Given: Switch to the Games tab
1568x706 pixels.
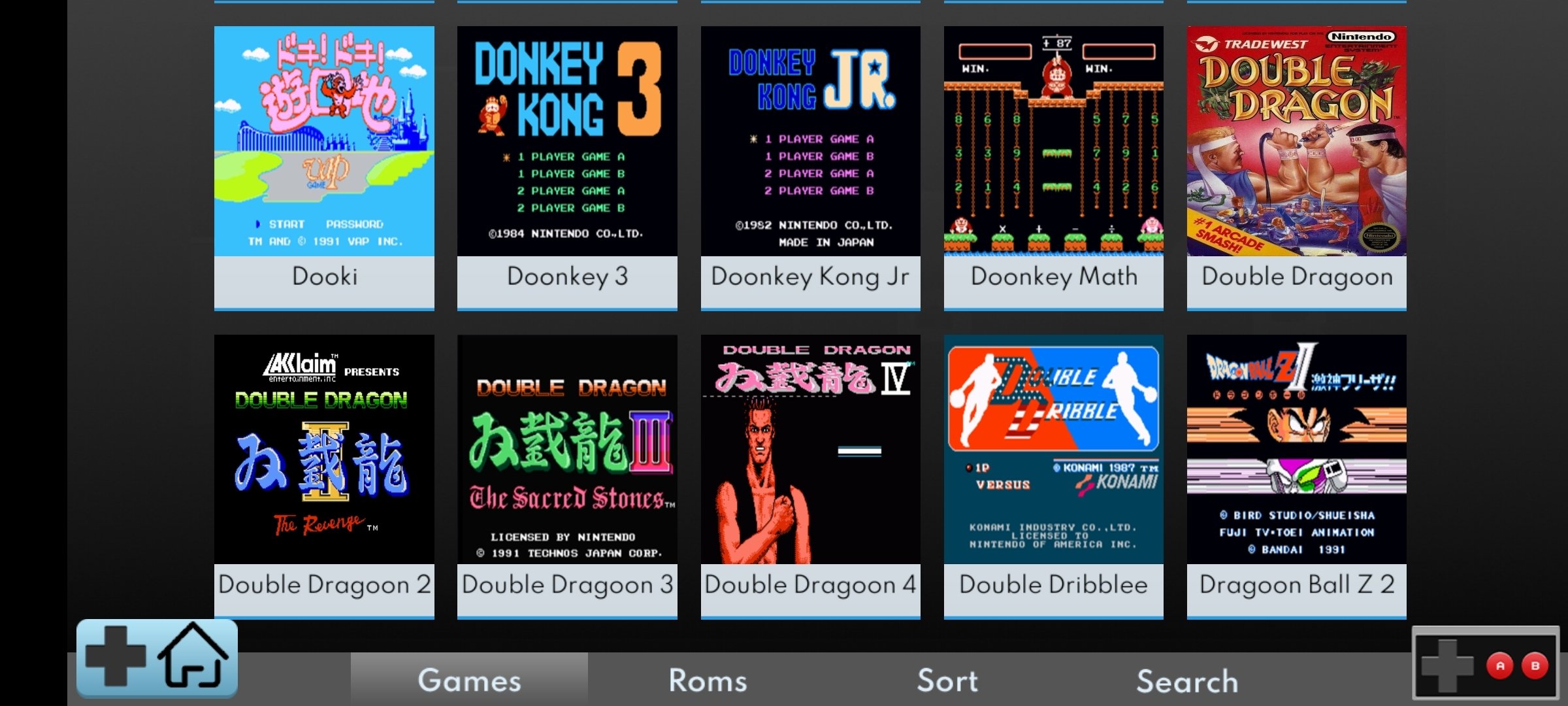Looking at the screenshot, I should pyautogui.click(x=469, y=680).
